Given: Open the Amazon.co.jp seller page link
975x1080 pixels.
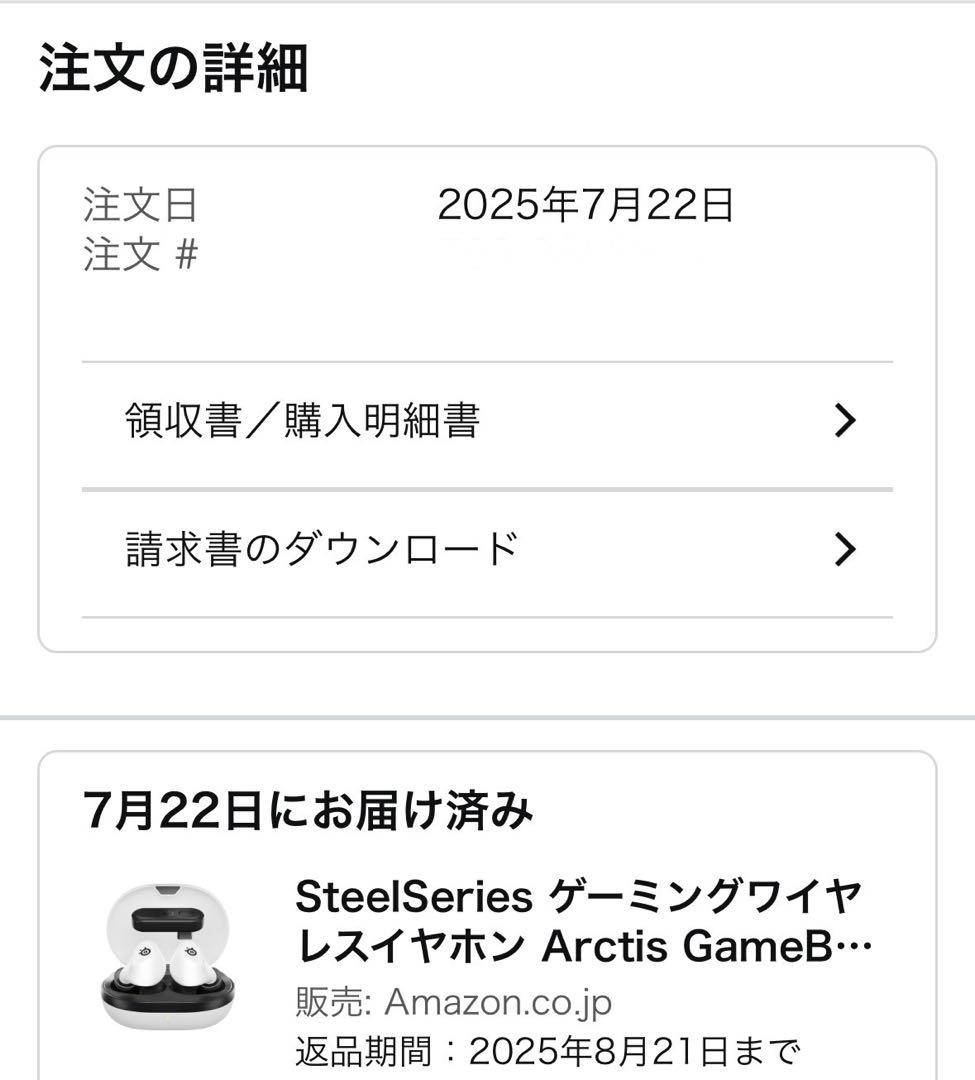Looking at the screenshot, I should tap(505, 999).
